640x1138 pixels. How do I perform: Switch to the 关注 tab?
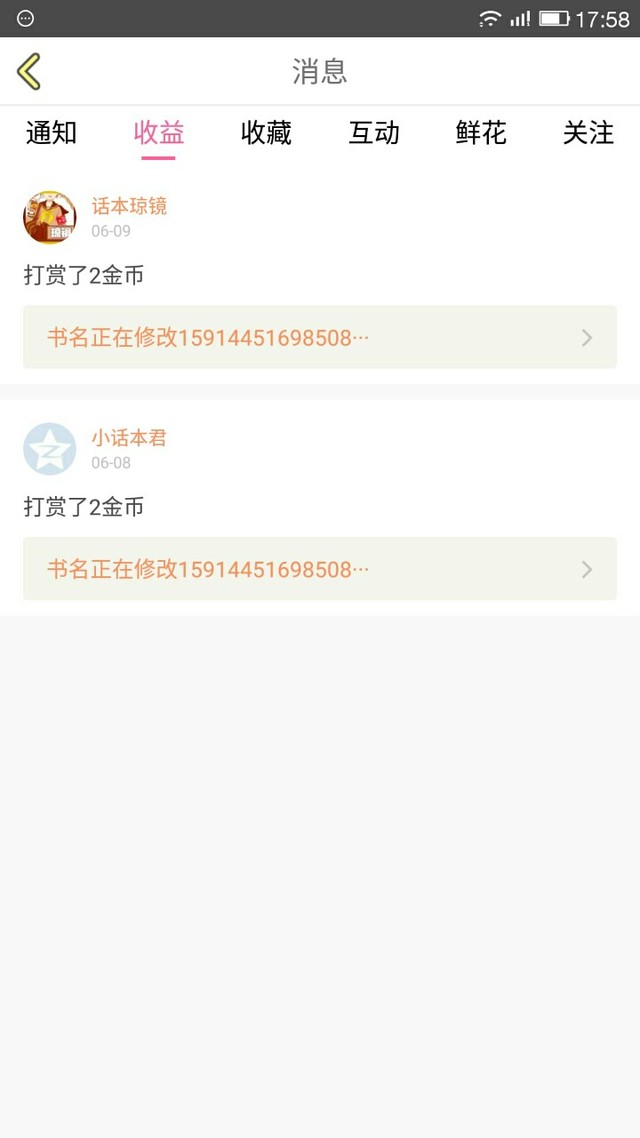[x=588, y=133]
